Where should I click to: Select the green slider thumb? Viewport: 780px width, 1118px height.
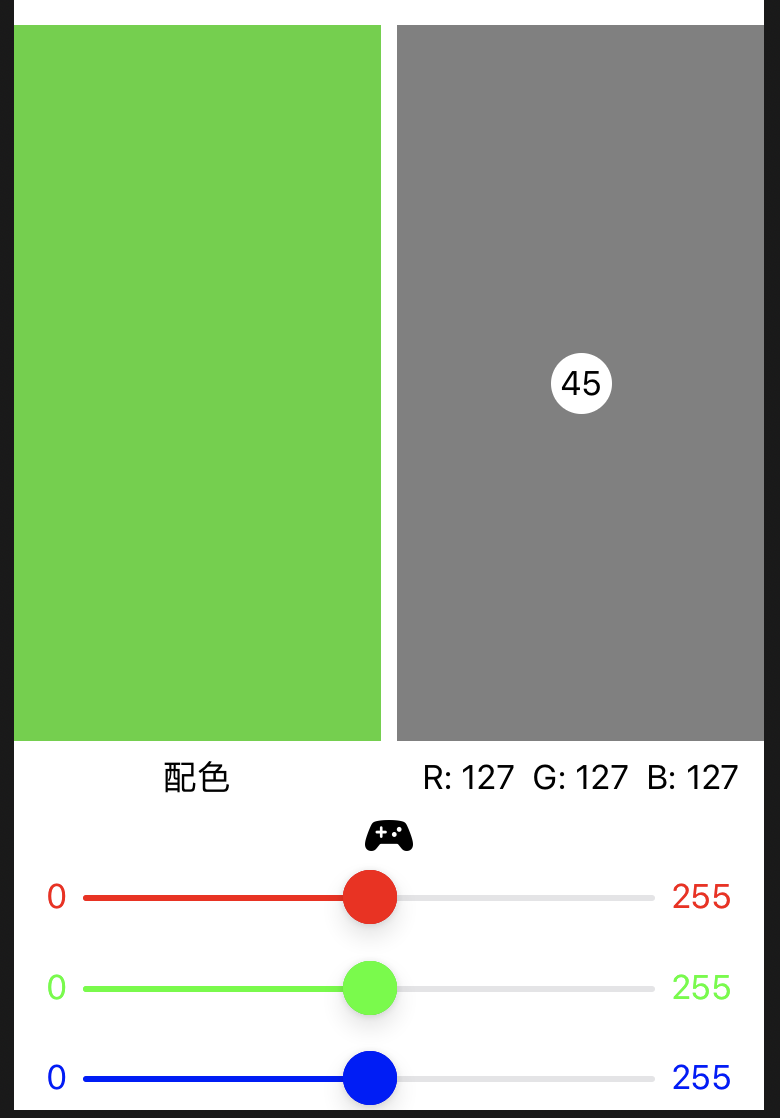370,988
